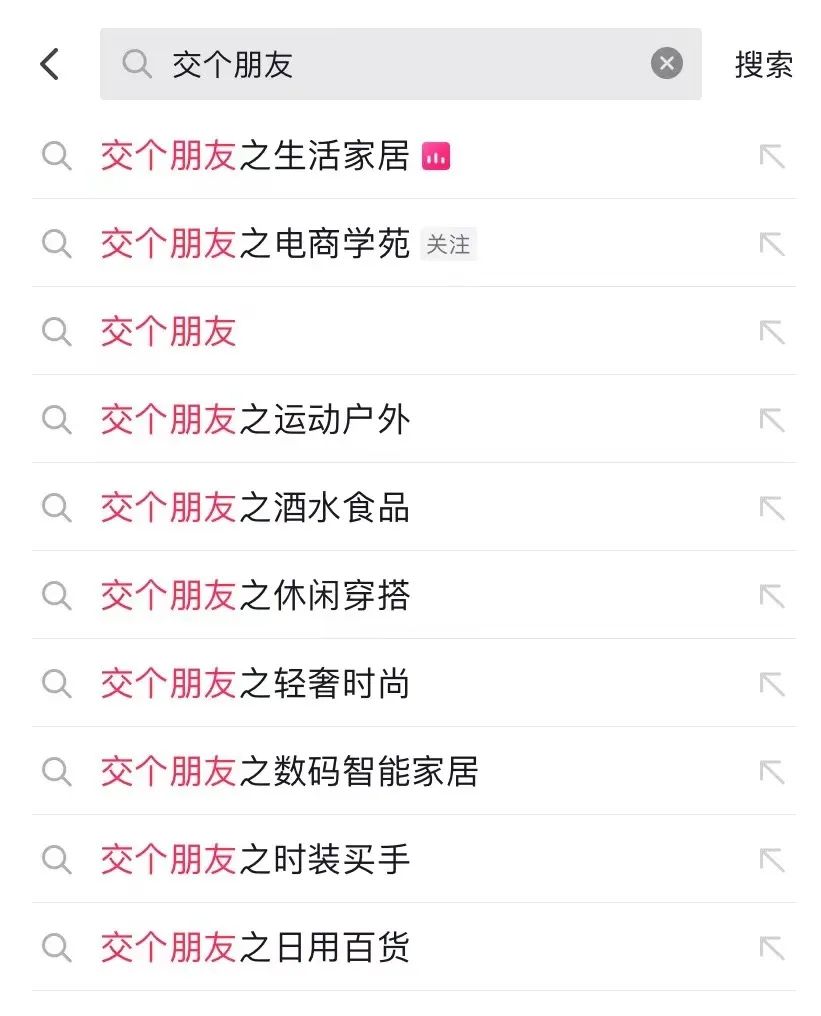This screenshot has width=821, height=1016.
Task: Go back using the top-left arrow
Action: [x=50, y=64]
